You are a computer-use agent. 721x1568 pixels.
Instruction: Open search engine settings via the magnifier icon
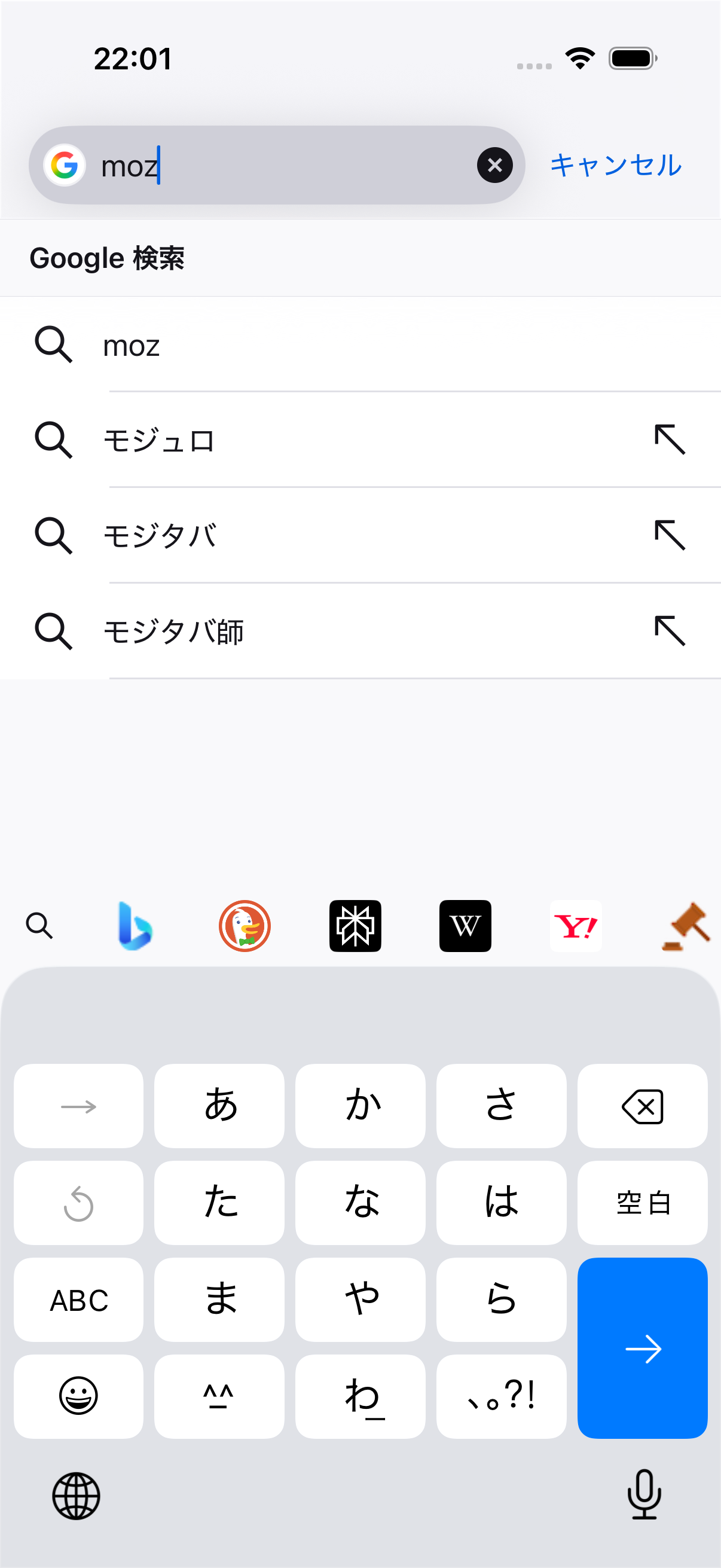(x=39, y=926)
